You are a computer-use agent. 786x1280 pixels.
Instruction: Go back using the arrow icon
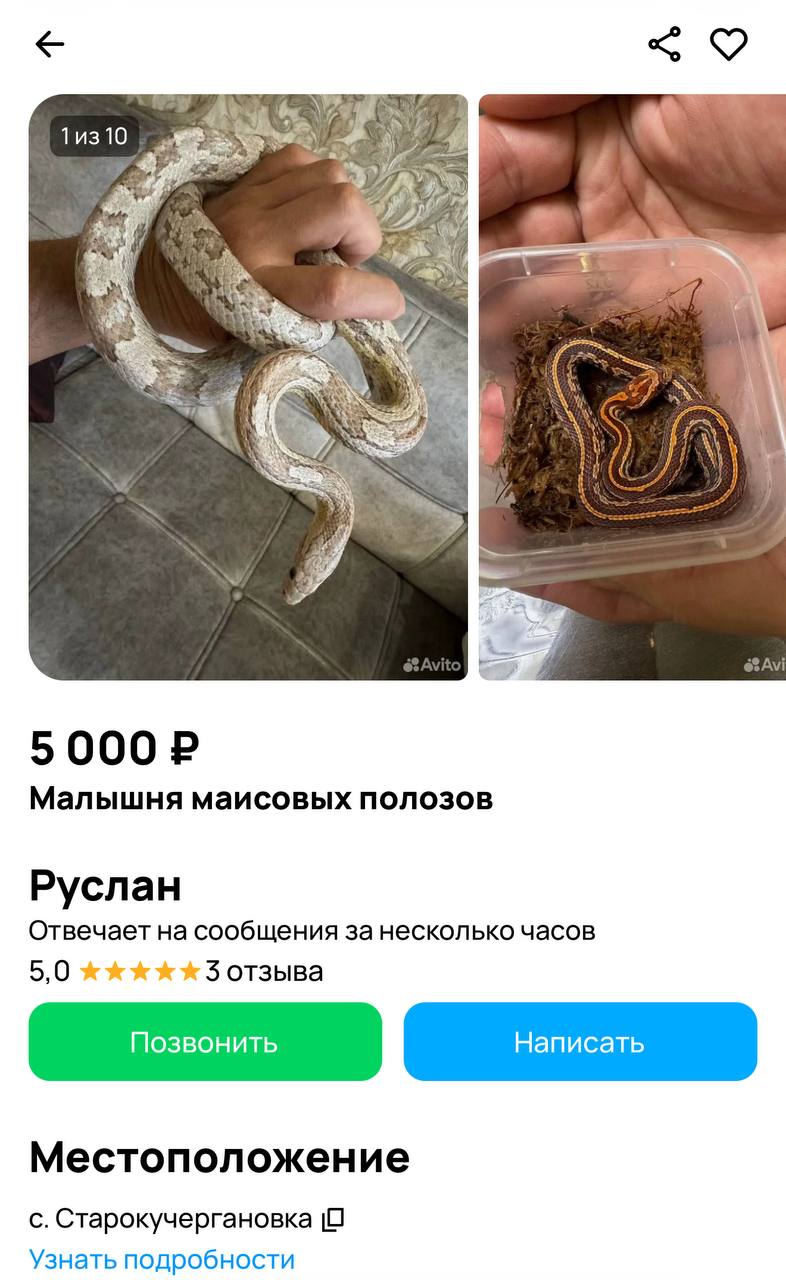click(49, 44)
